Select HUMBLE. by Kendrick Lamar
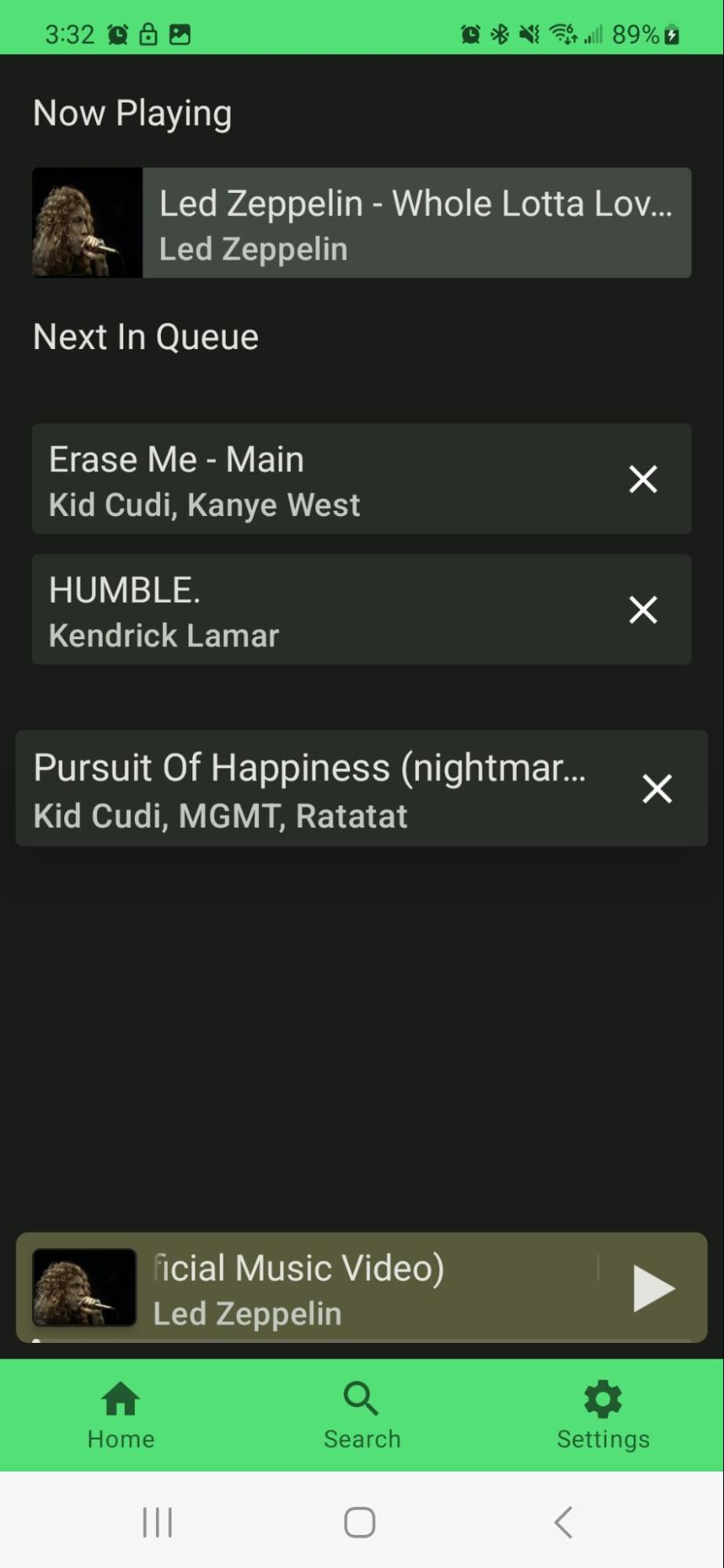724x1568 pixels. pyautogui.click(x=314, y=609)
